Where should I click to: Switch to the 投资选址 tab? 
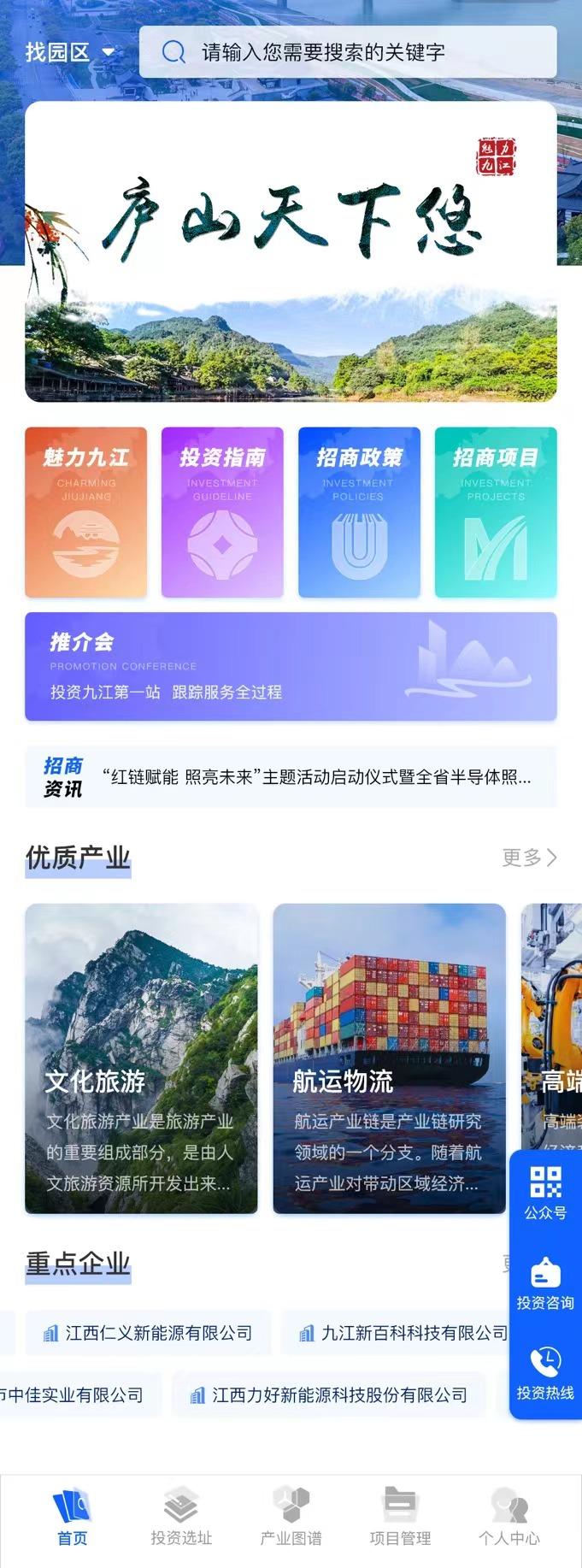[x=181, y=1517]
